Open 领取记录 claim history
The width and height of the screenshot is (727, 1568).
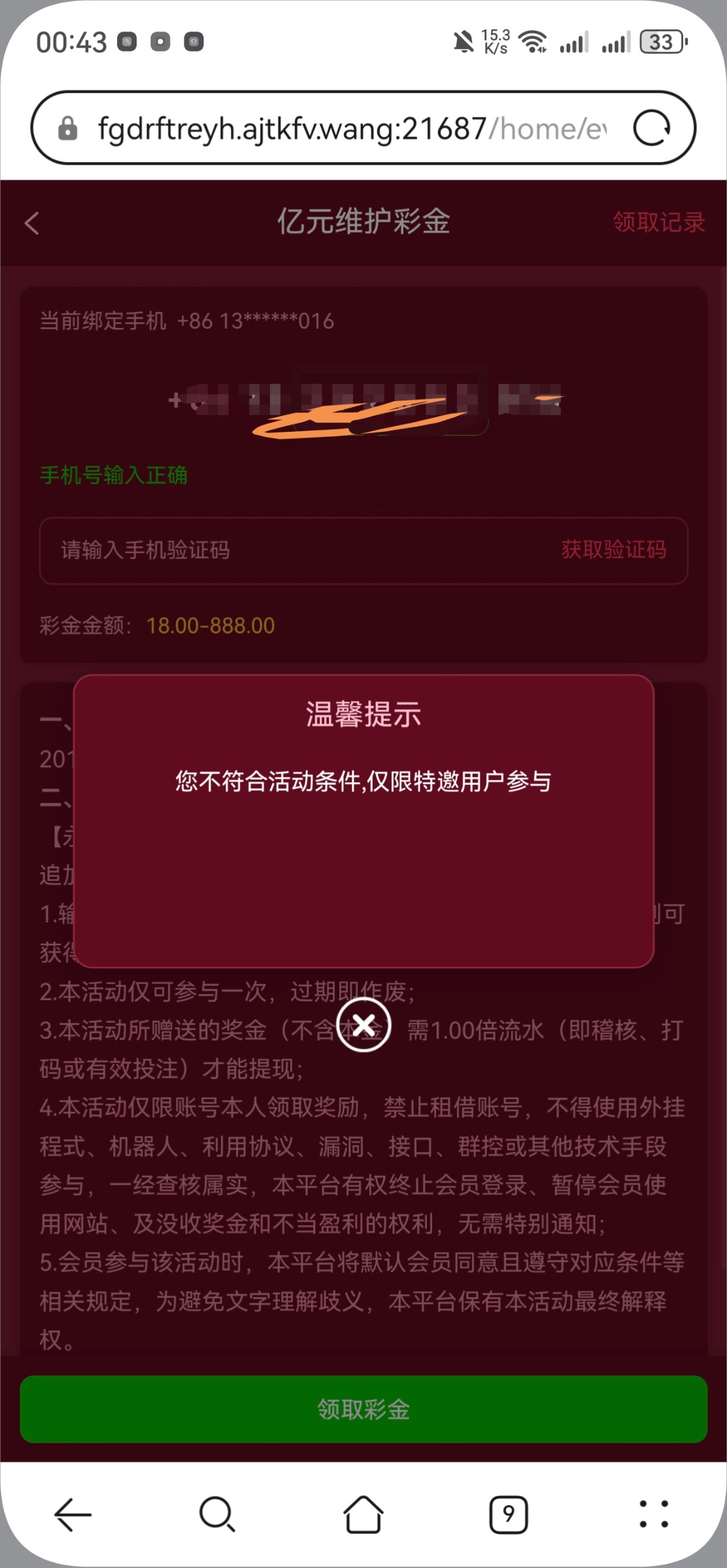pos(658,222)
